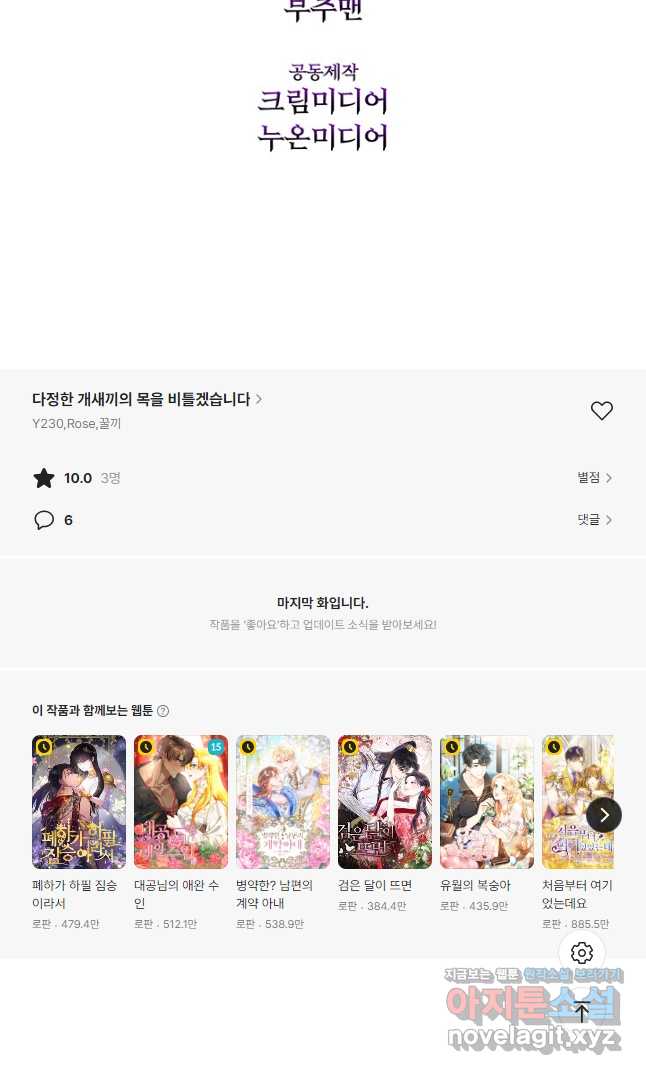Viewport: 646px width, 1075px height.
Task: Like this webtoon with the heart icon
Action: [601, 410]
